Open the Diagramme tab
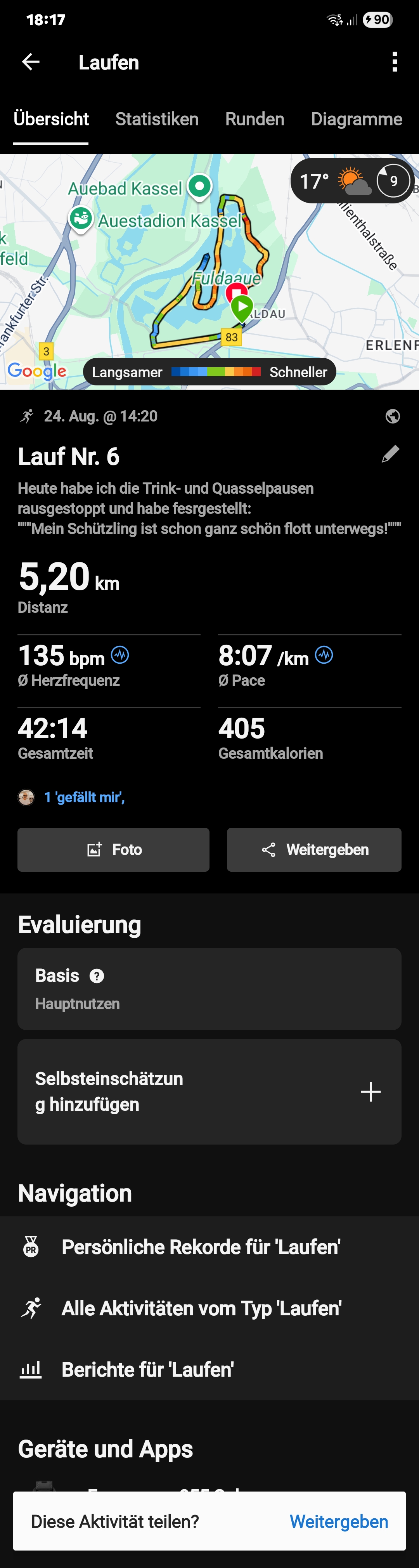 point(357,119)
